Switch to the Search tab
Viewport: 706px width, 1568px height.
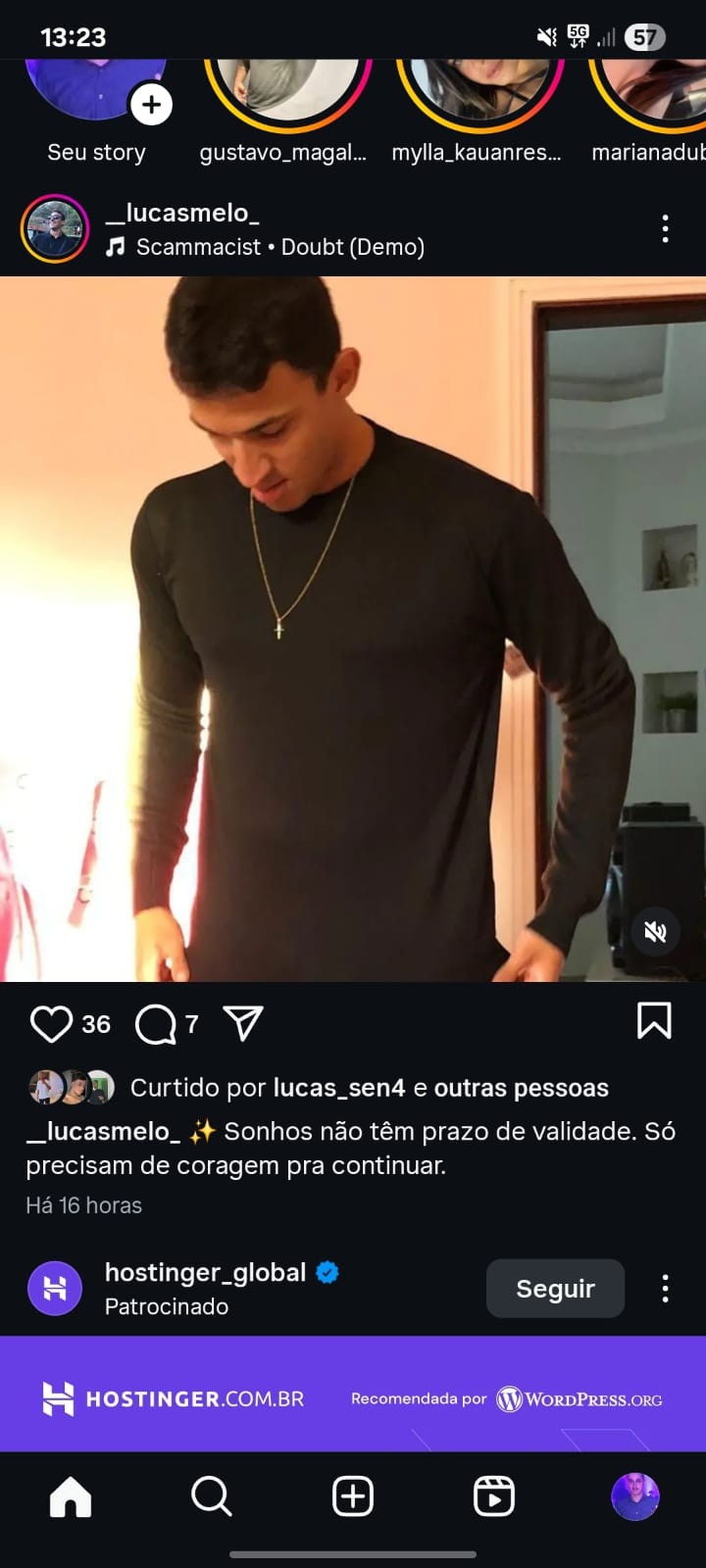point(211,1496)
